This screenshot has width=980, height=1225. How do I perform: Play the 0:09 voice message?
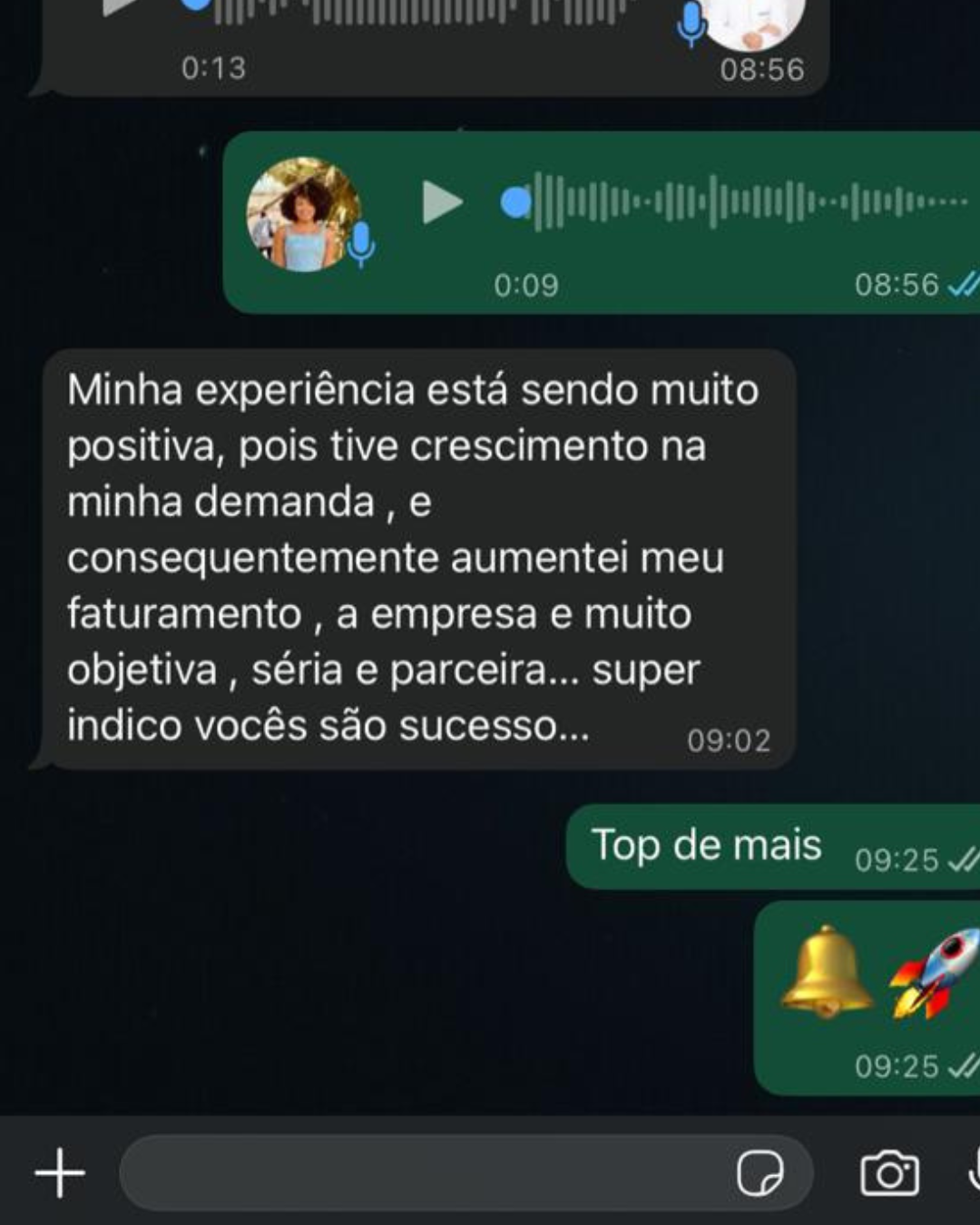point(442,201)
